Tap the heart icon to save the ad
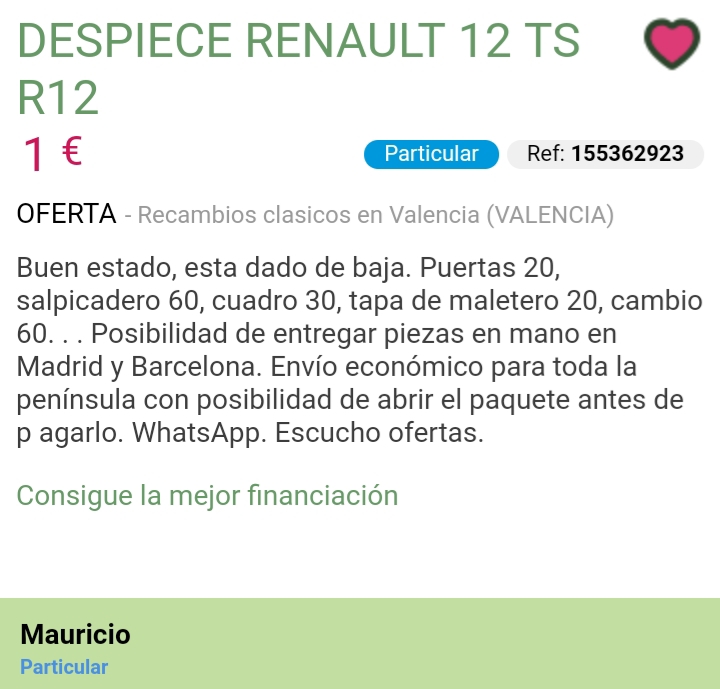This screenshot has height=689, width=720. 670,43
